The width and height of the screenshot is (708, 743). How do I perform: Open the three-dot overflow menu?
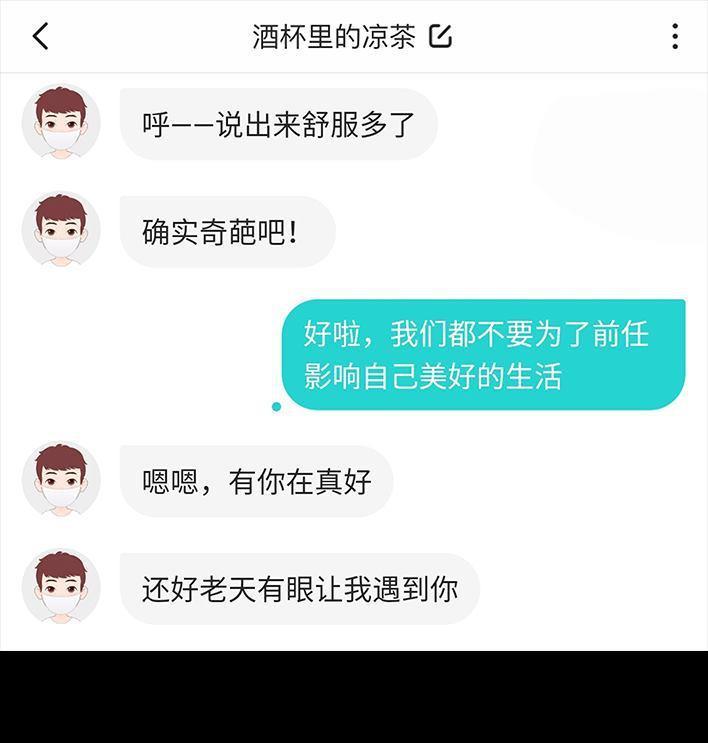click(675, 36)
